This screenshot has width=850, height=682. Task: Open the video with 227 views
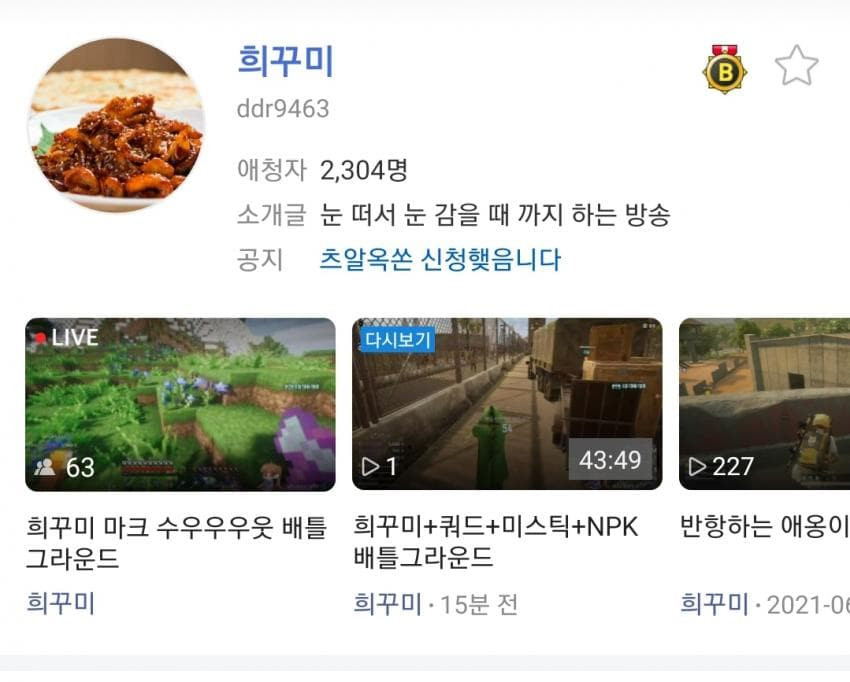[x=764, y=404]
